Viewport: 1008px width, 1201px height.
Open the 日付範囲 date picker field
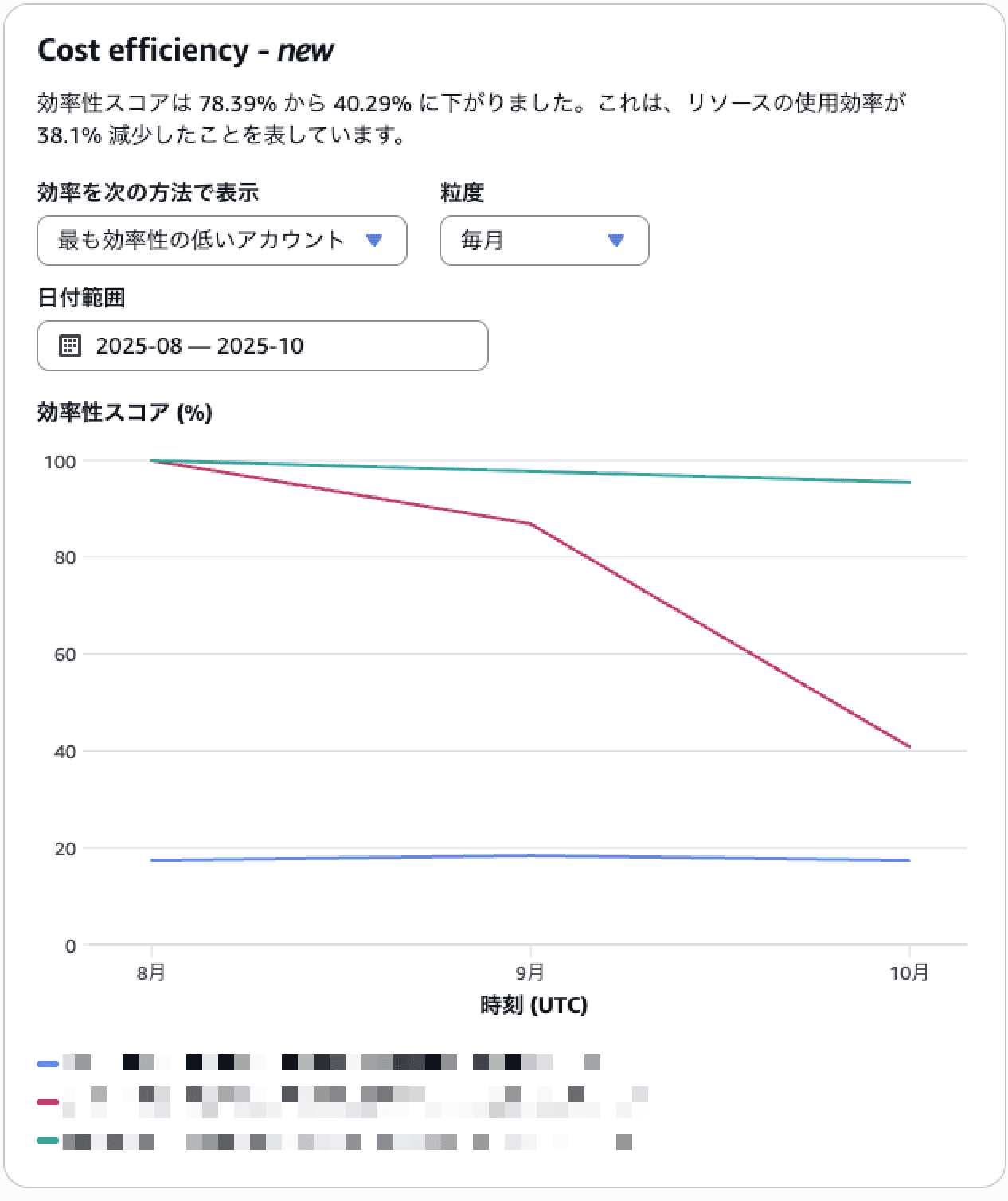tap(262, 346)
